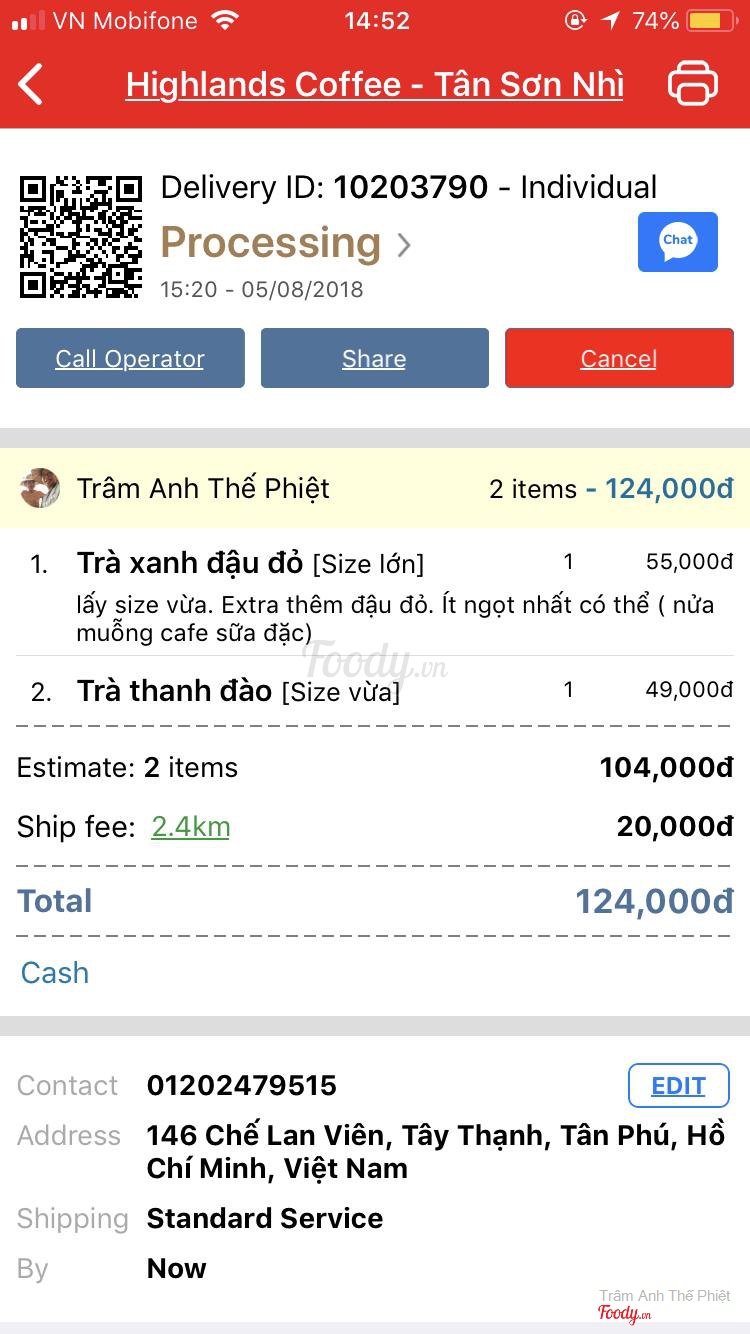The width and height of the screenshot is (750, 1334).
Task: Open the blue Chat button
Action: coord(678,241)
